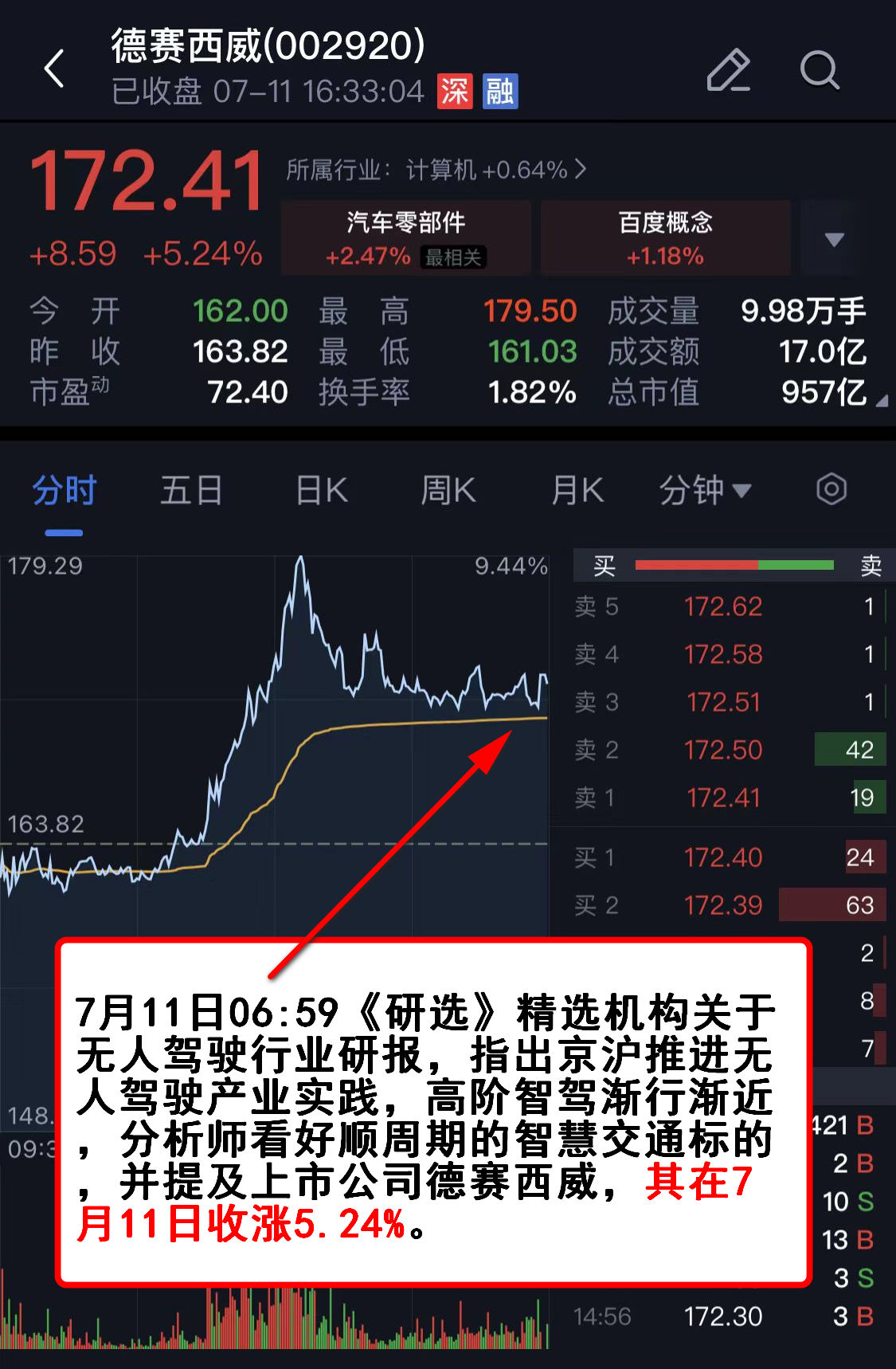
Task: Expand more related sectors dropdown arrow
Action: [834, 239]
